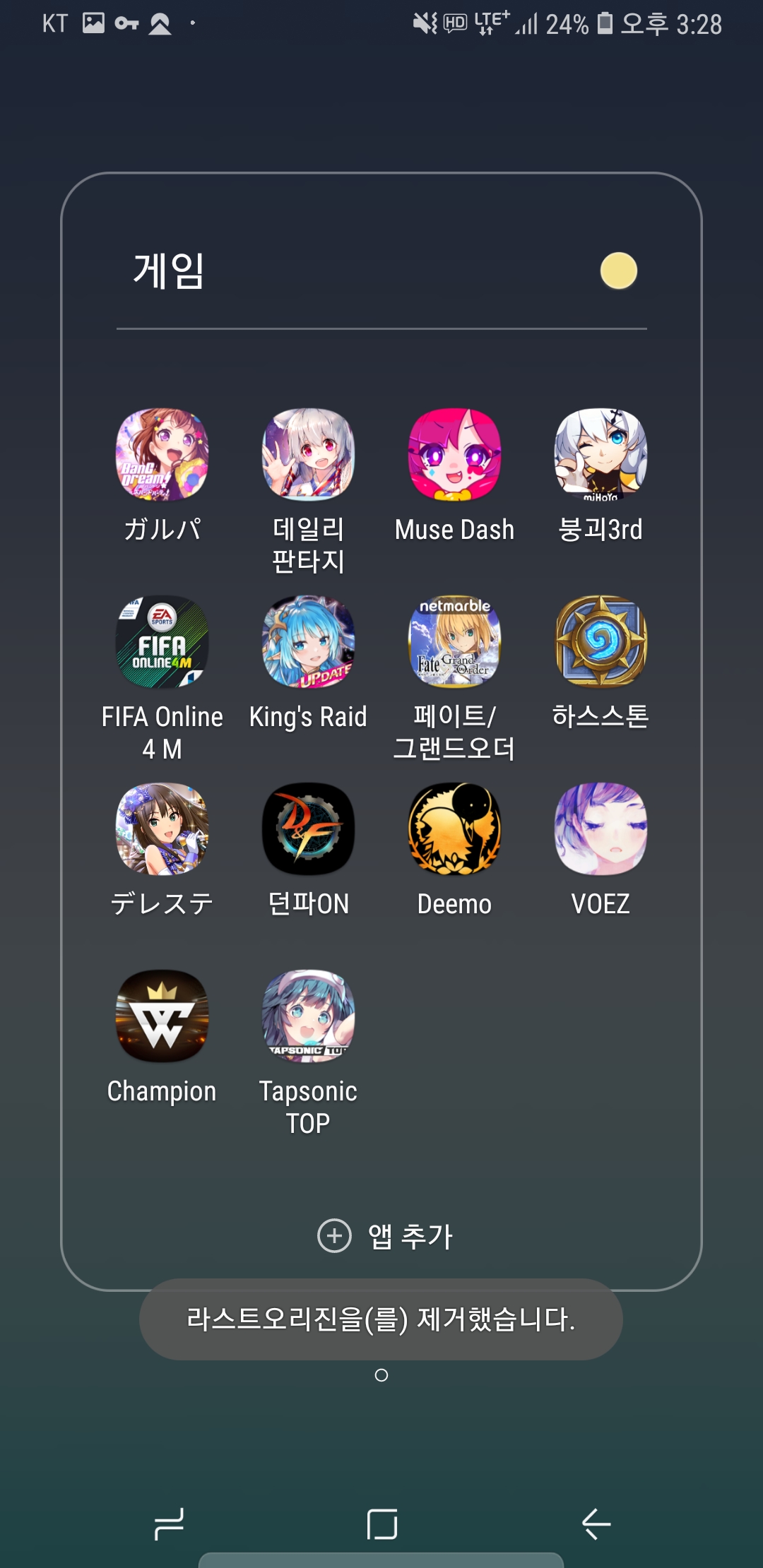This screenshot has width=763, height=1568.
Task: Tap the home button in navigation bar
Action: [381, 1524]
